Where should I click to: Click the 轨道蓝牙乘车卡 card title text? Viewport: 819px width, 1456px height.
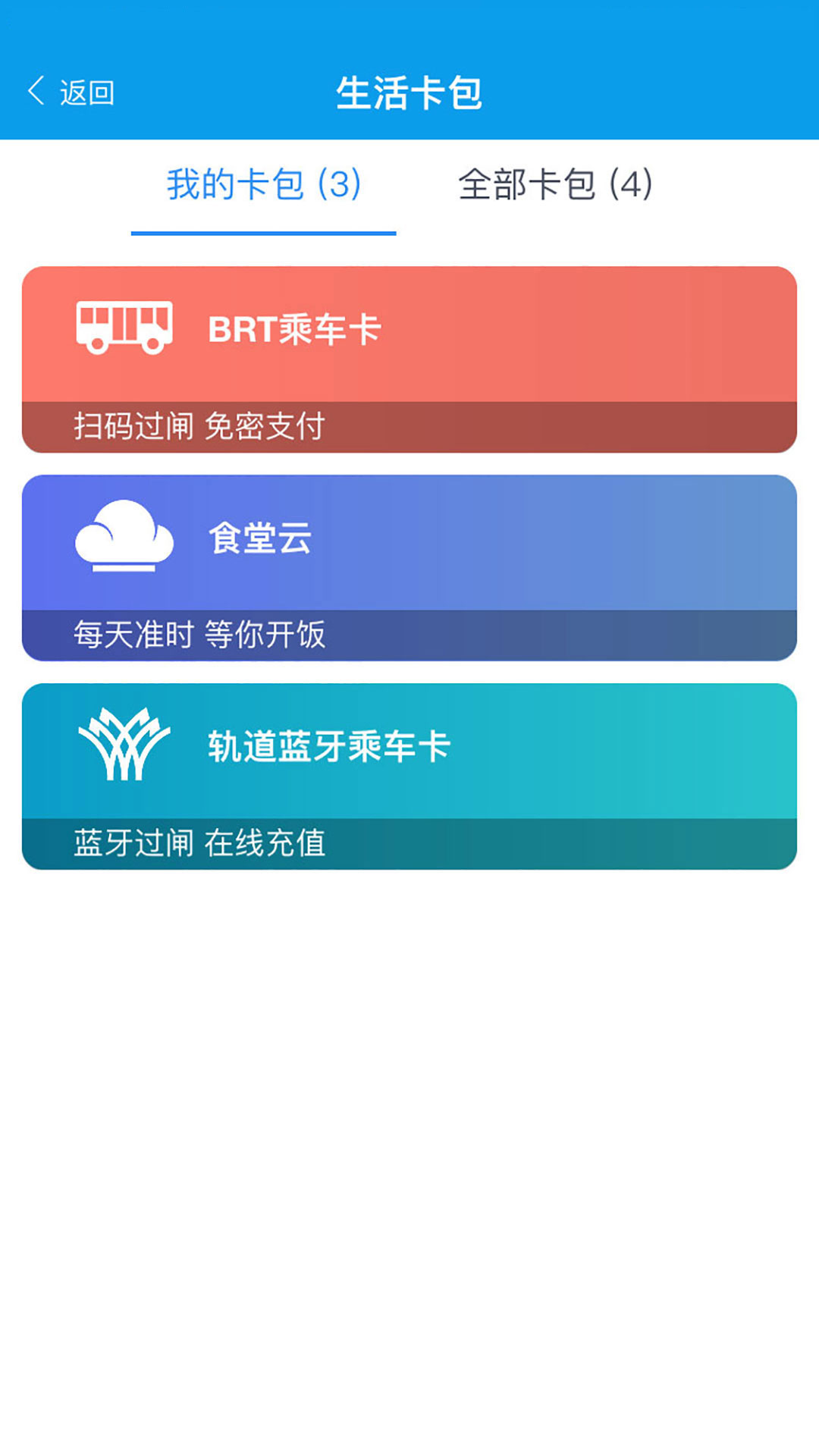pyautogui.click(x=329, y=747)
